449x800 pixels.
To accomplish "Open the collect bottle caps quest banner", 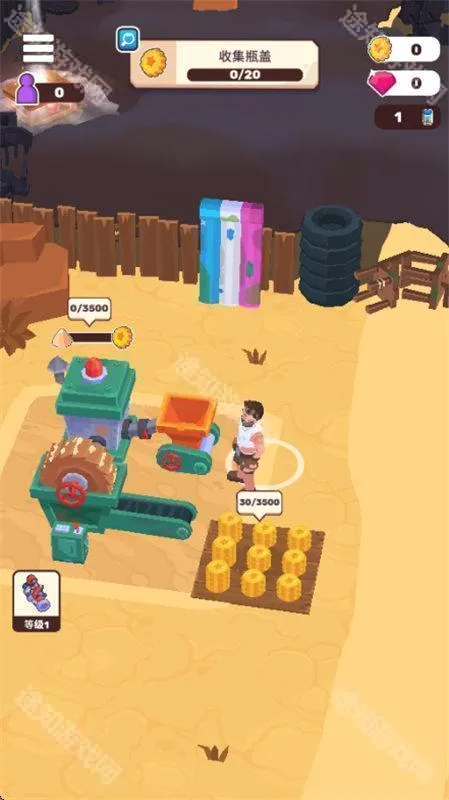I will tap(224, 65).
